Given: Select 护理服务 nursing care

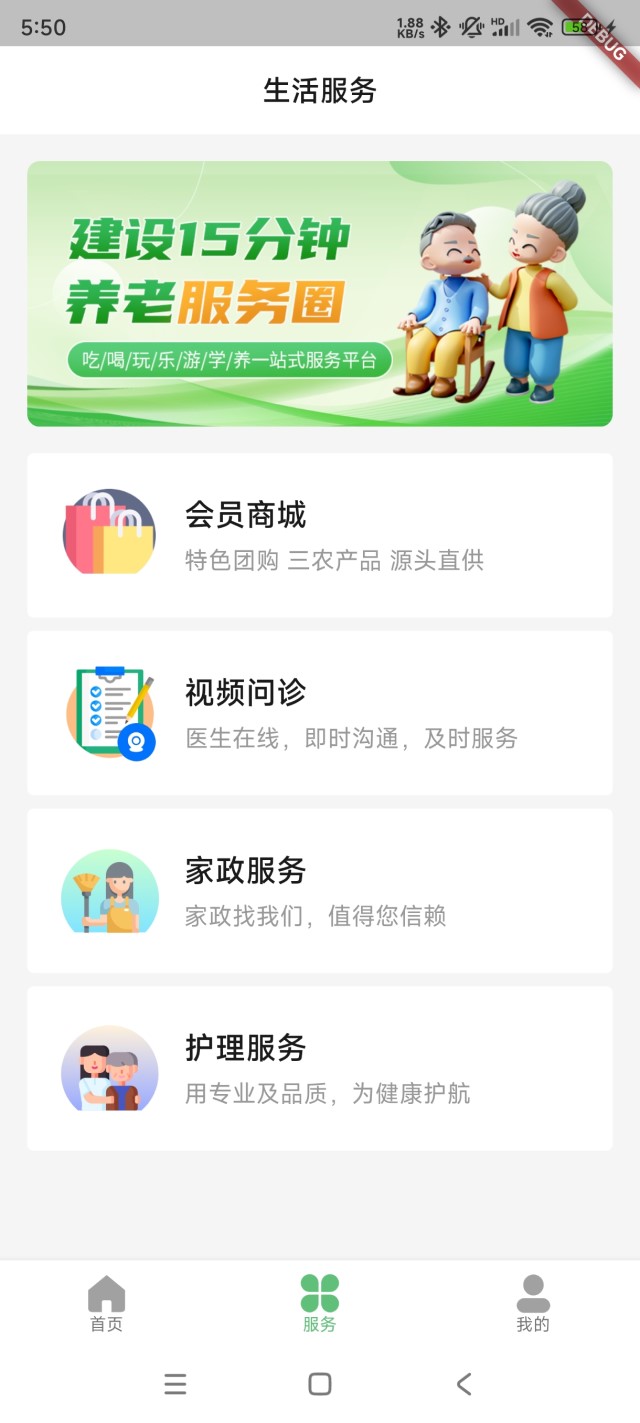Looking at the screenshot, I should (x=319, y=1068).
